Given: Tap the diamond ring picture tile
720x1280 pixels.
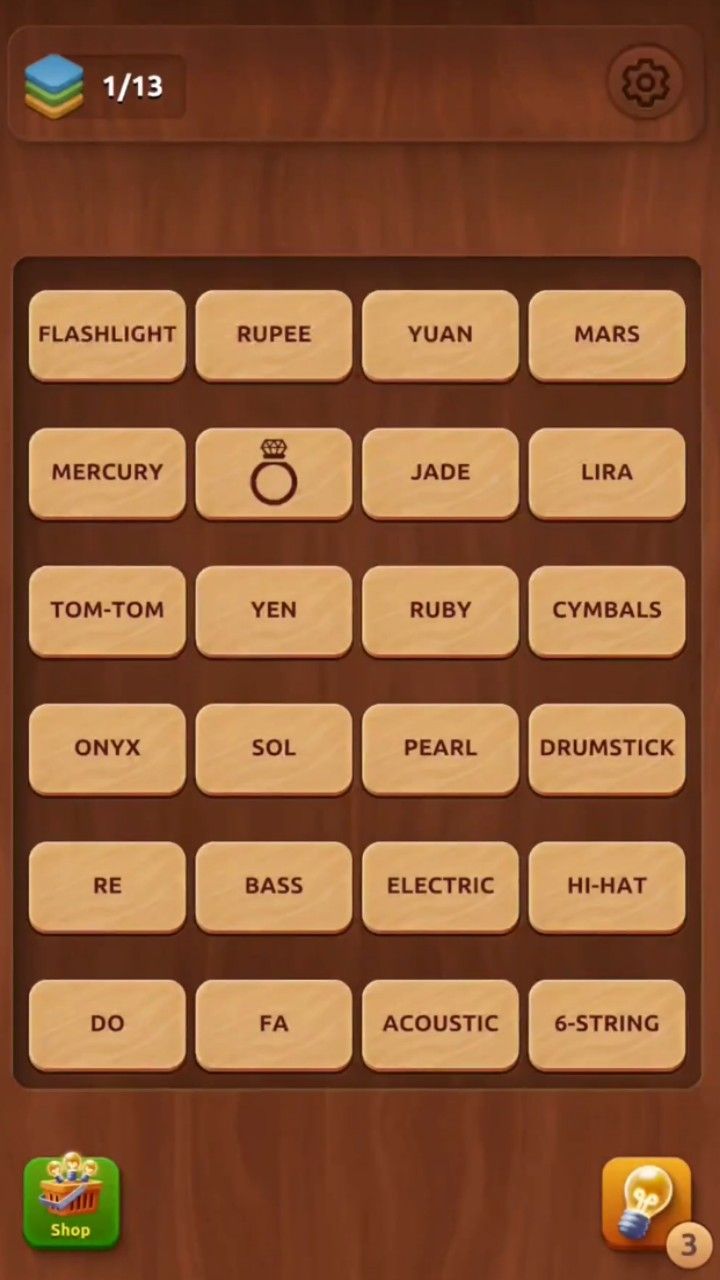Looking at the screenshot, I should [x=274, y=472].
